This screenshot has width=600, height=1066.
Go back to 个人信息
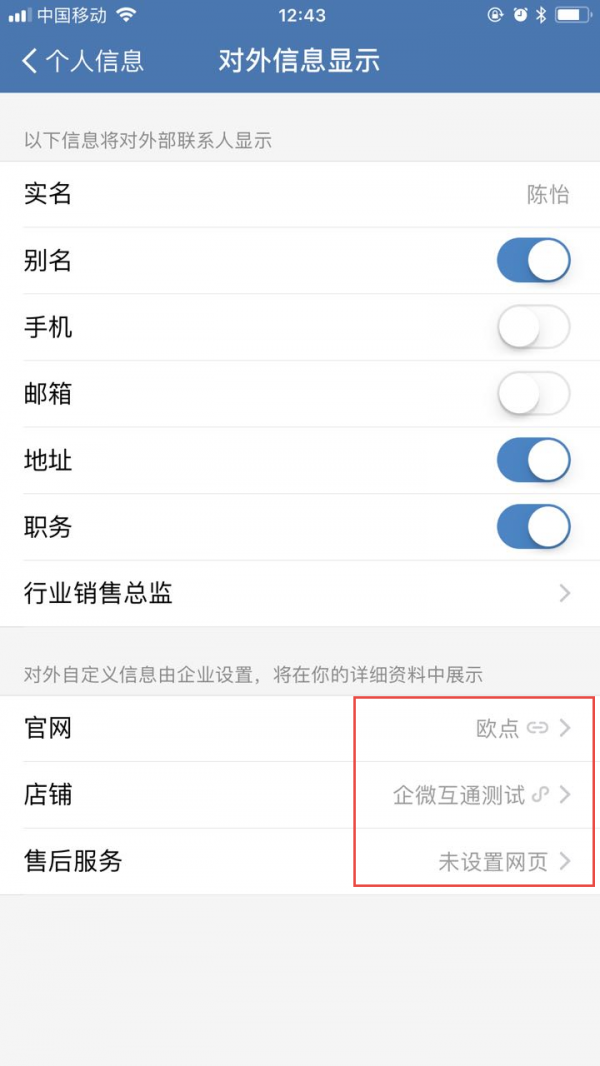point(82,61)
